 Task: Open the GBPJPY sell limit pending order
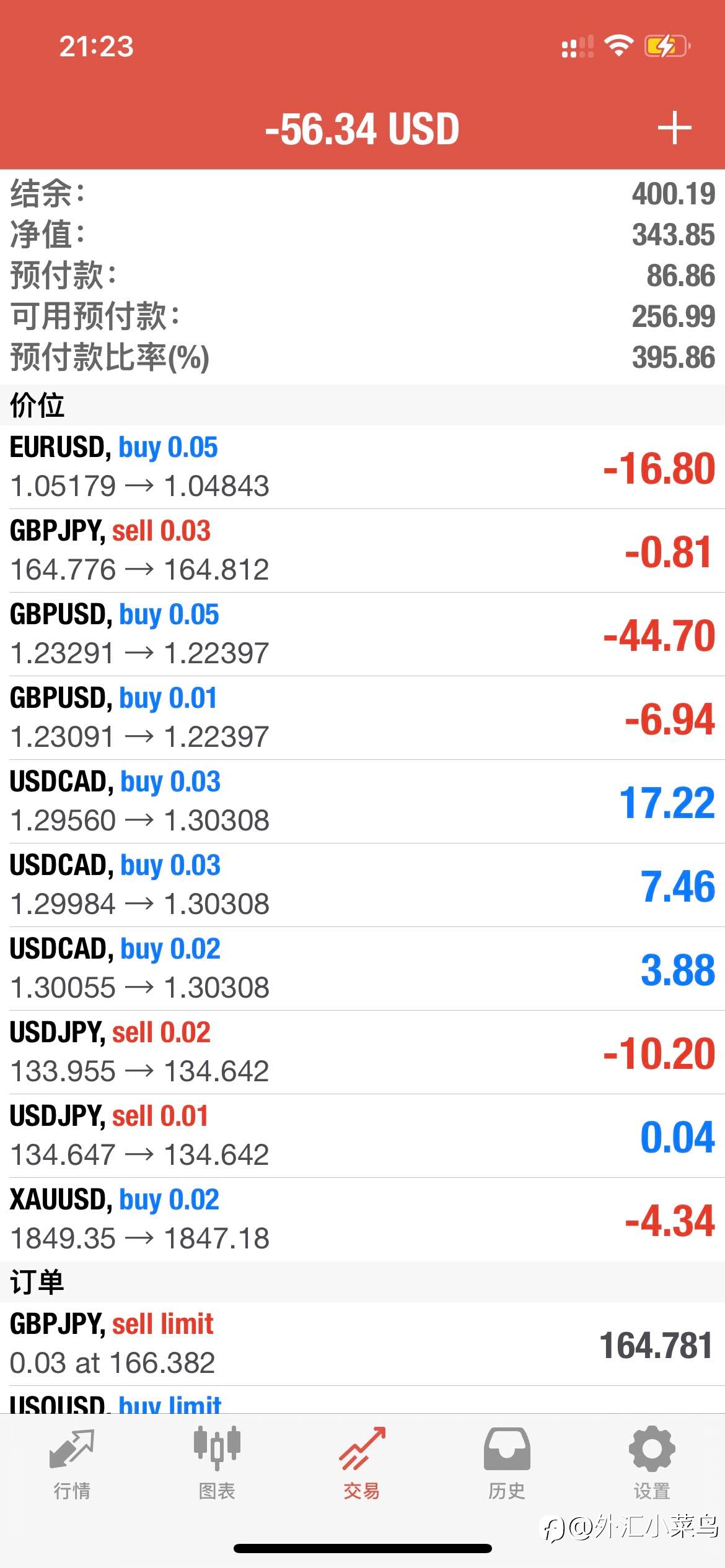click(362, 1343)
